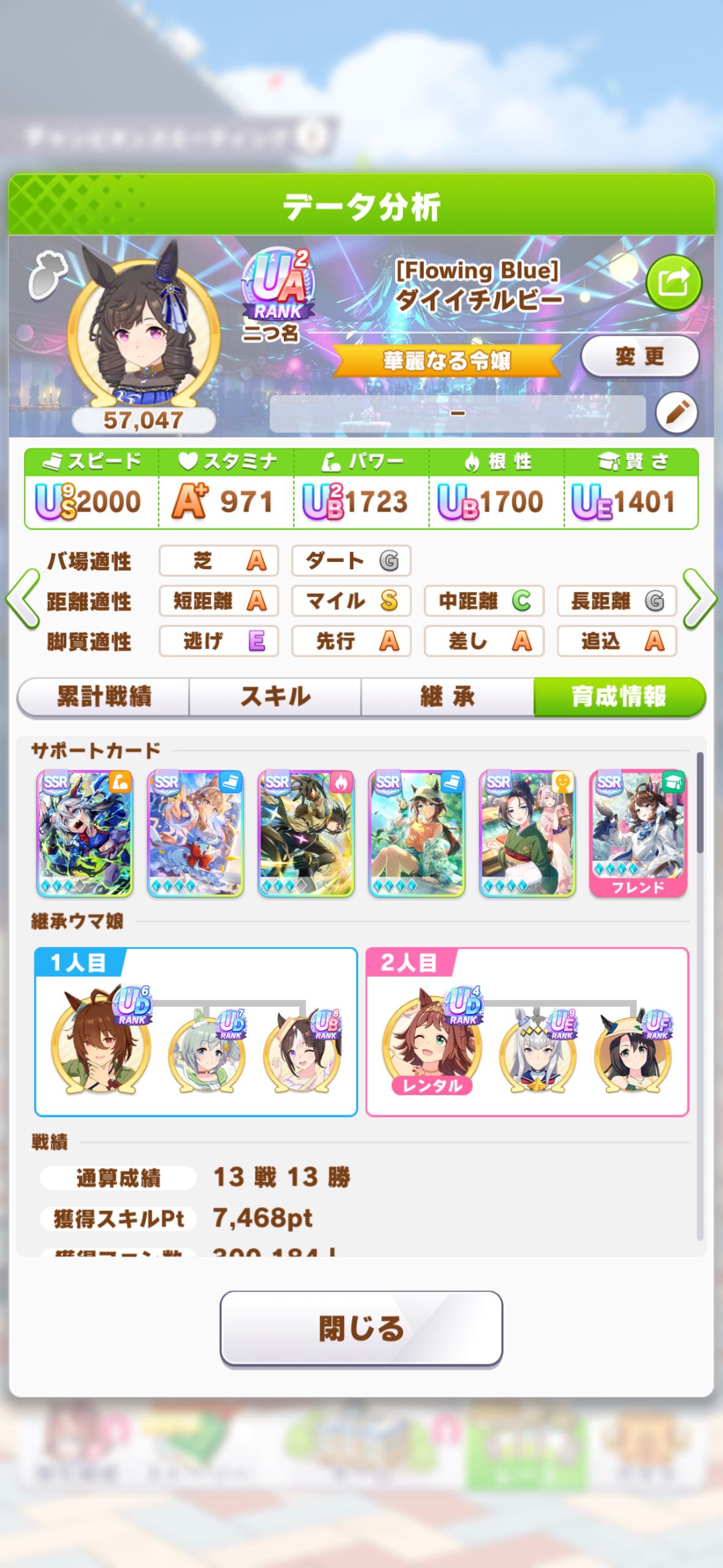The width and height of the screenshot is (723, 1568).
Task: Select the 育成情報 tab
Action: coord(619,697)
